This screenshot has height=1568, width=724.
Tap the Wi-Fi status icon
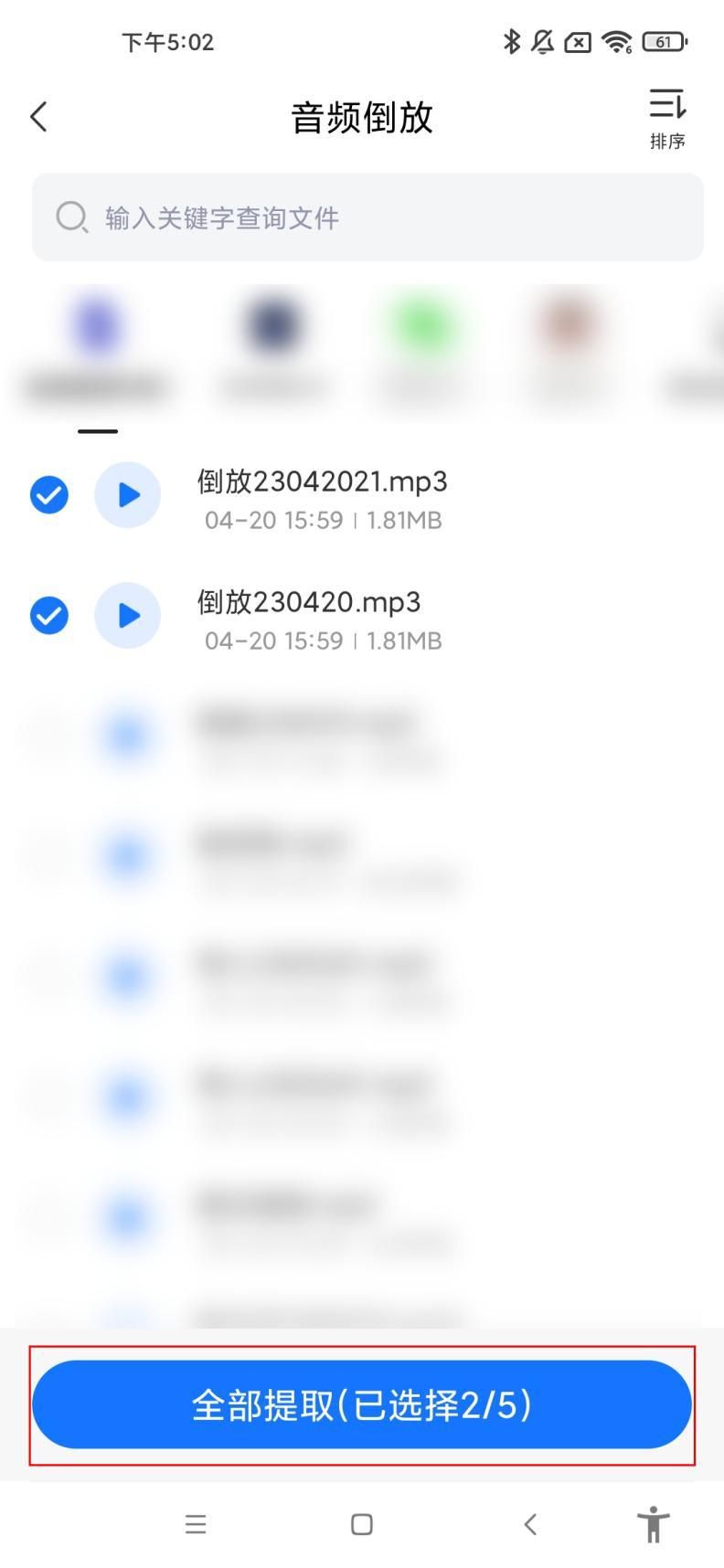pyautogui.click(x=617, y=40)
